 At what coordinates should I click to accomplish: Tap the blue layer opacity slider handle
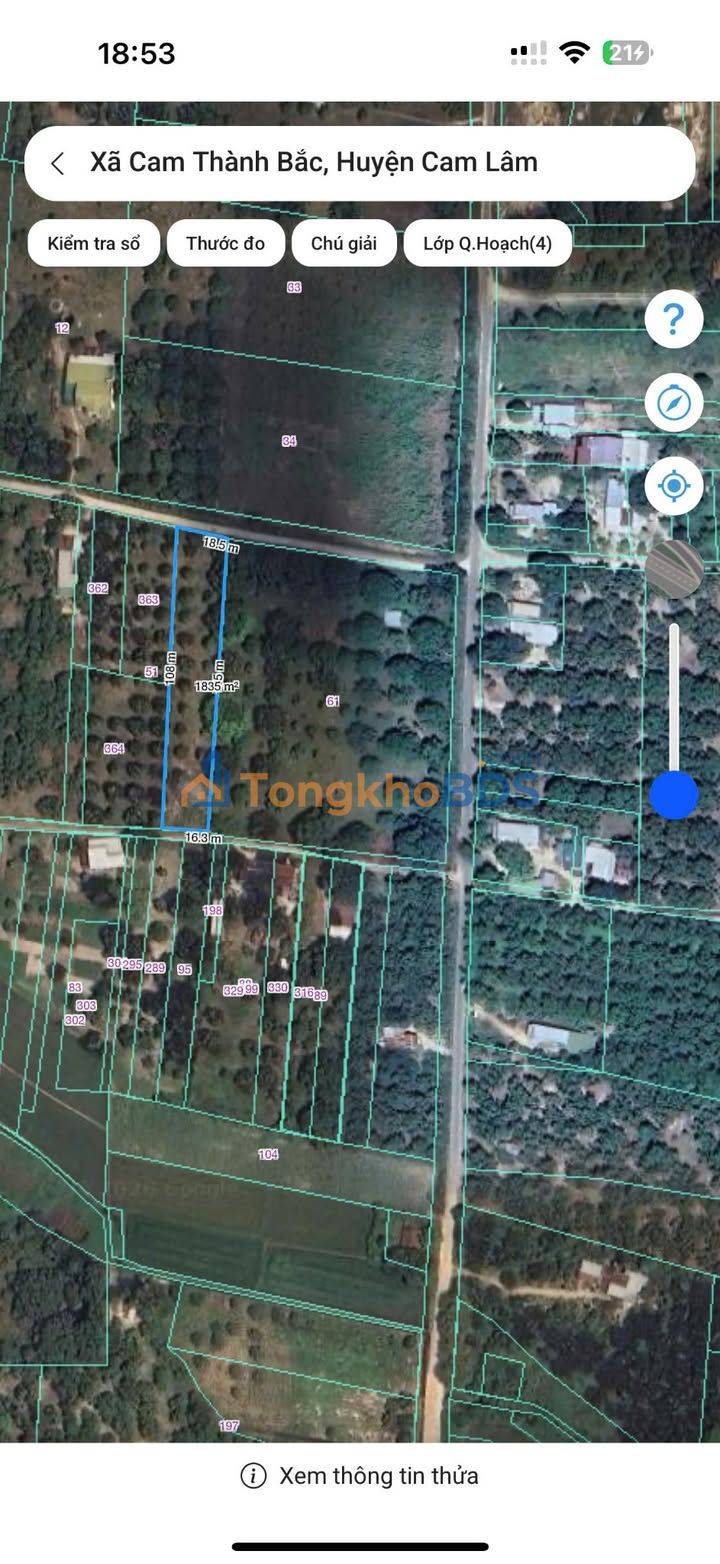point(674,794)
